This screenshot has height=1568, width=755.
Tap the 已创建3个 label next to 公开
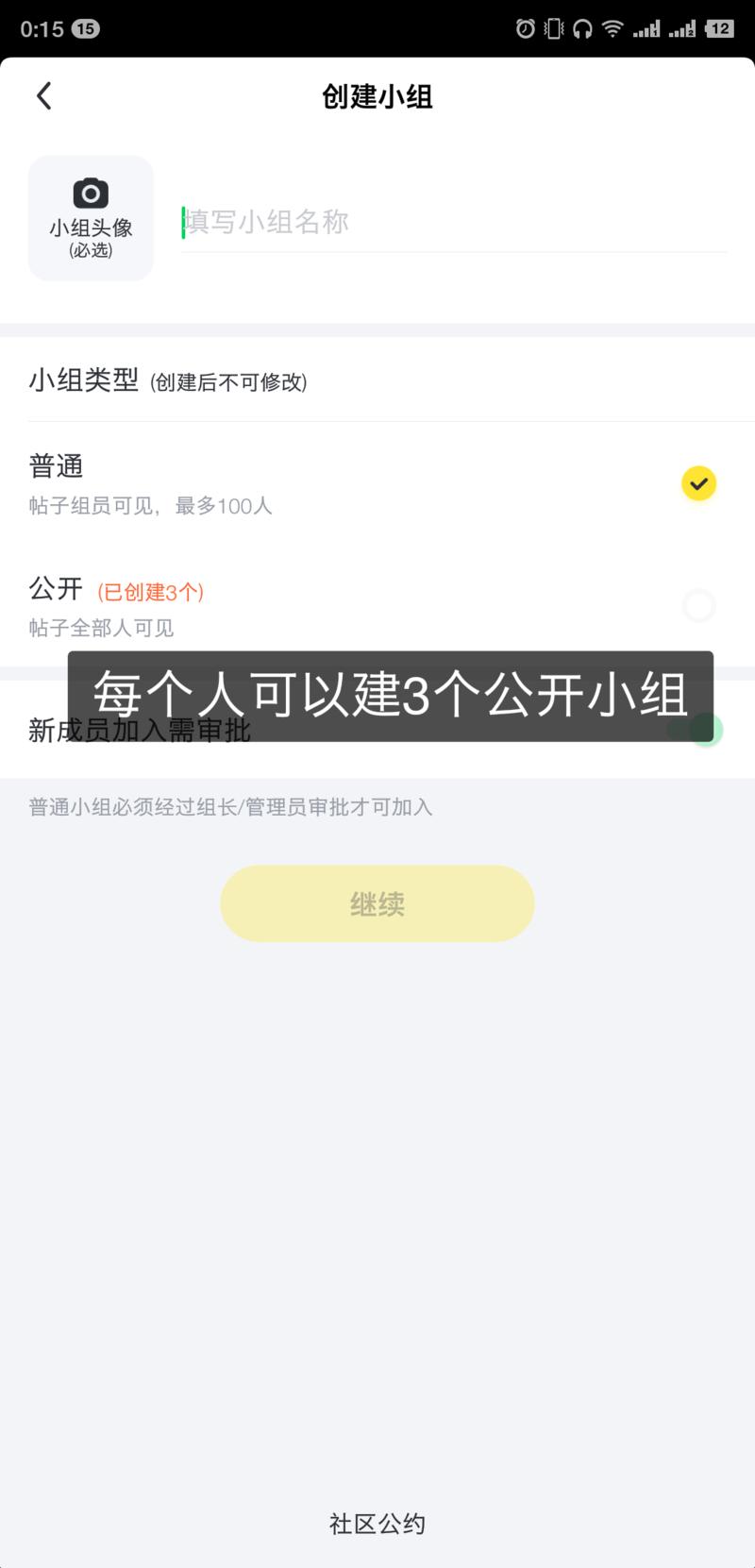click(x=149, y=590)
